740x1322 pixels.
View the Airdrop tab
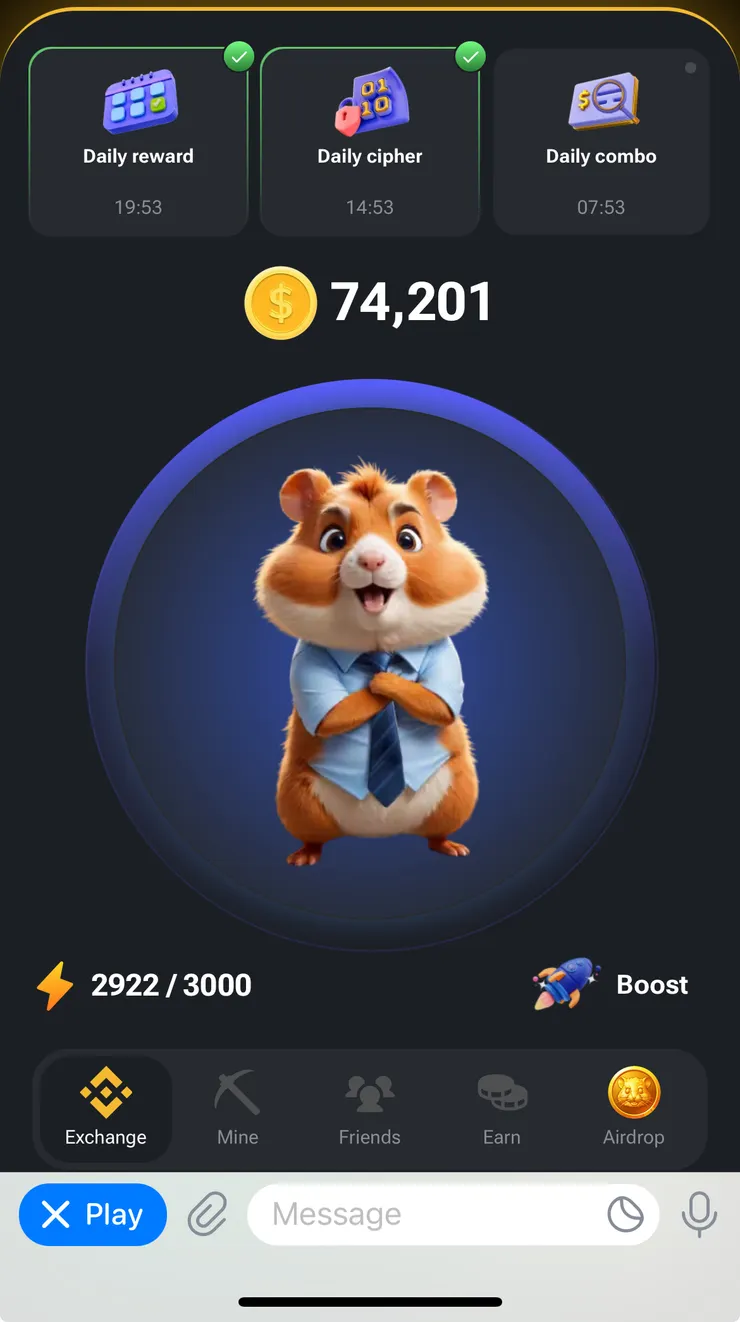pos(633,1110)
